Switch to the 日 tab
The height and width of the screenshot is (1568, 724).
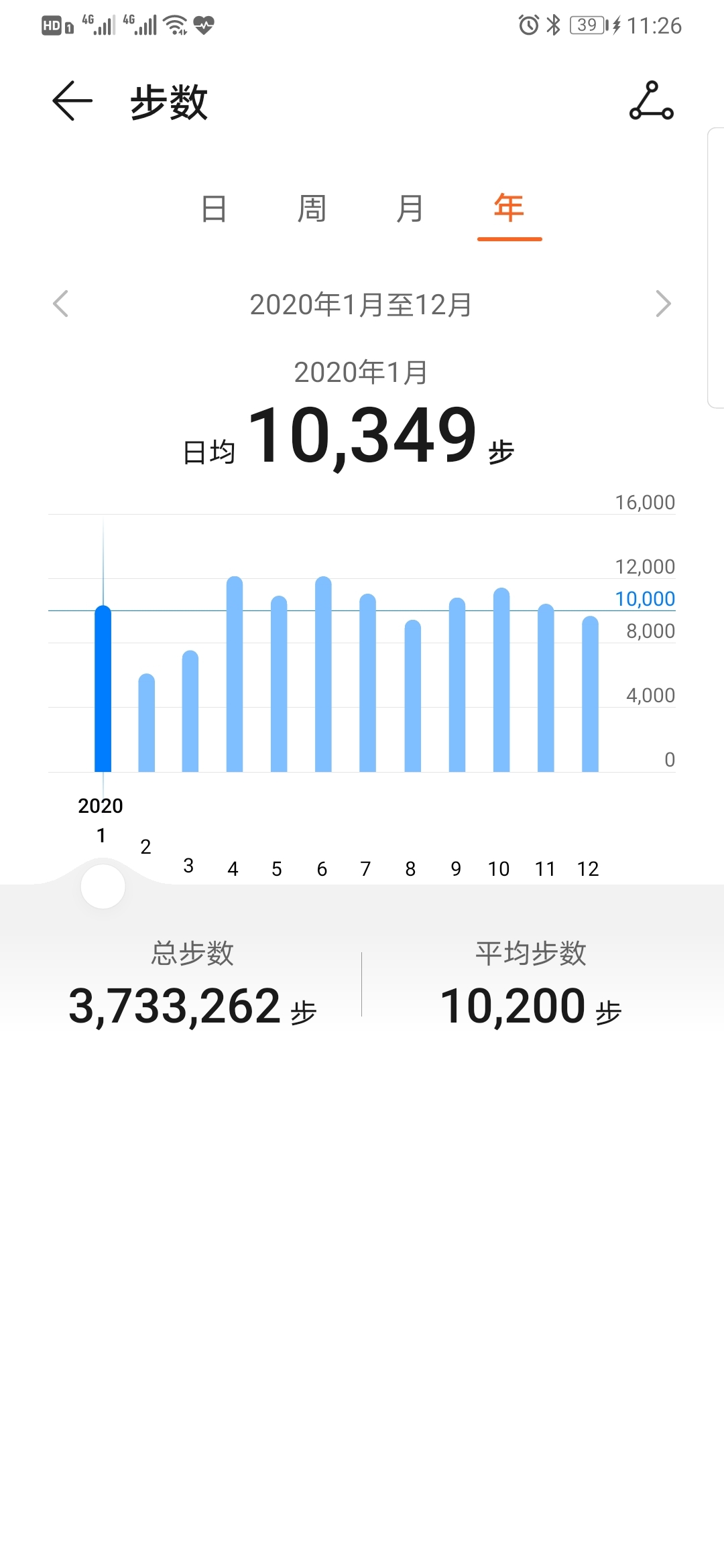click(214, 208)
